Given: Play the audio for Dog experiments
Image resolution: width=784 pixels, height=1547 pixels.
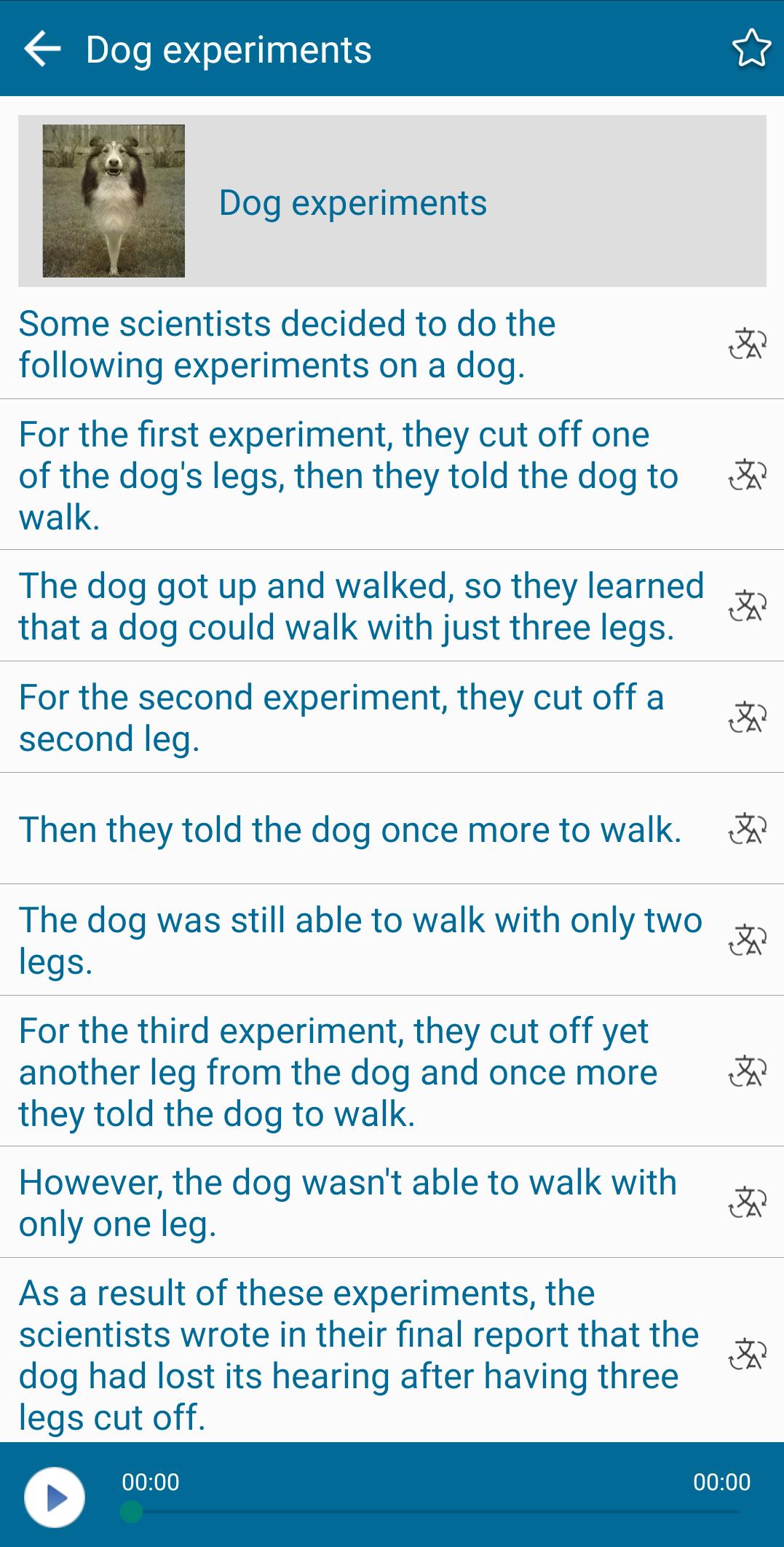Looking at the screenshot, I should pyautogui.click(x=55, y=1499).
